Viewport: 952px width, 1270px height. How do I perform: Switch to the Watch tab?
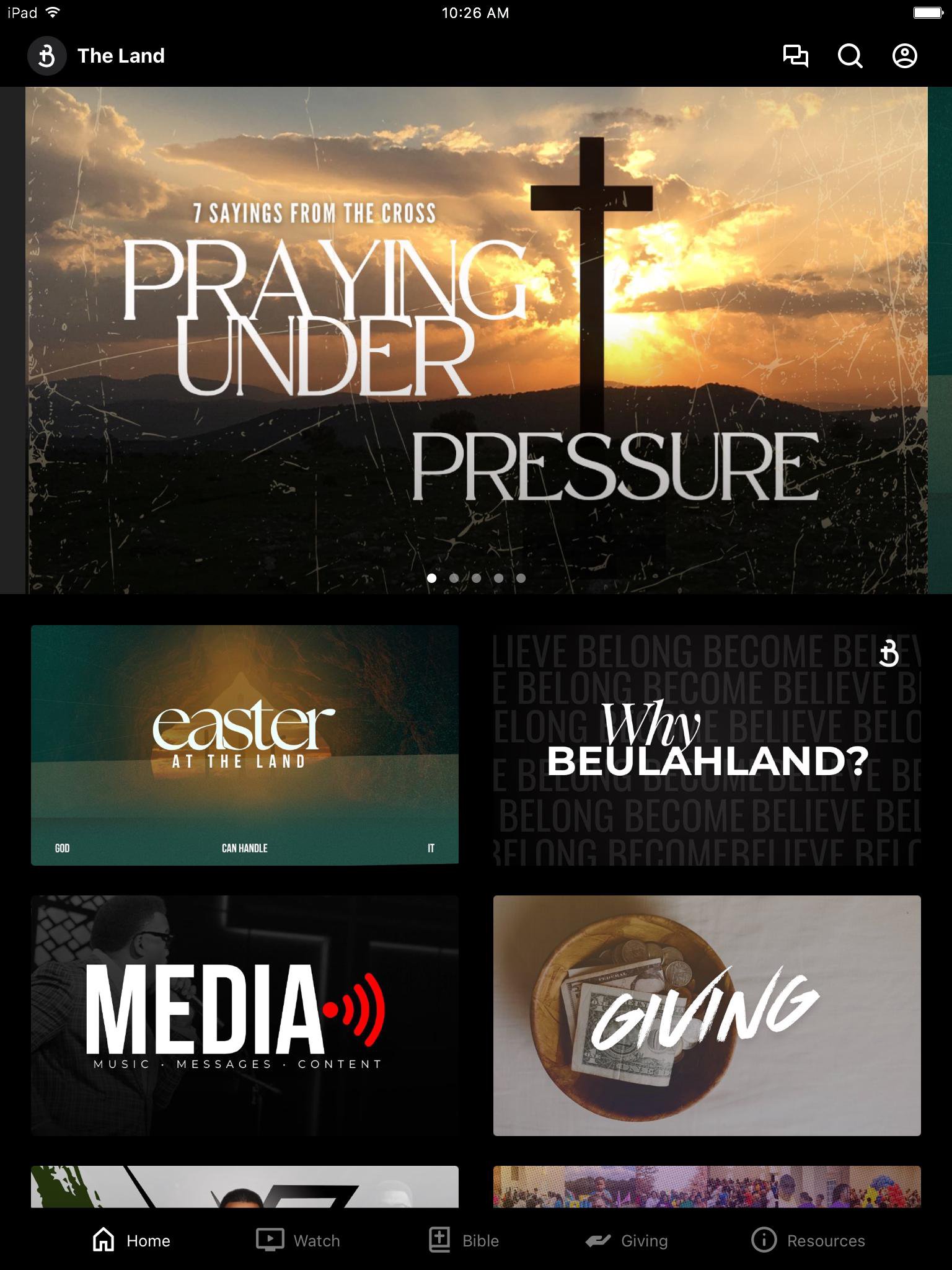(298, 1240)
